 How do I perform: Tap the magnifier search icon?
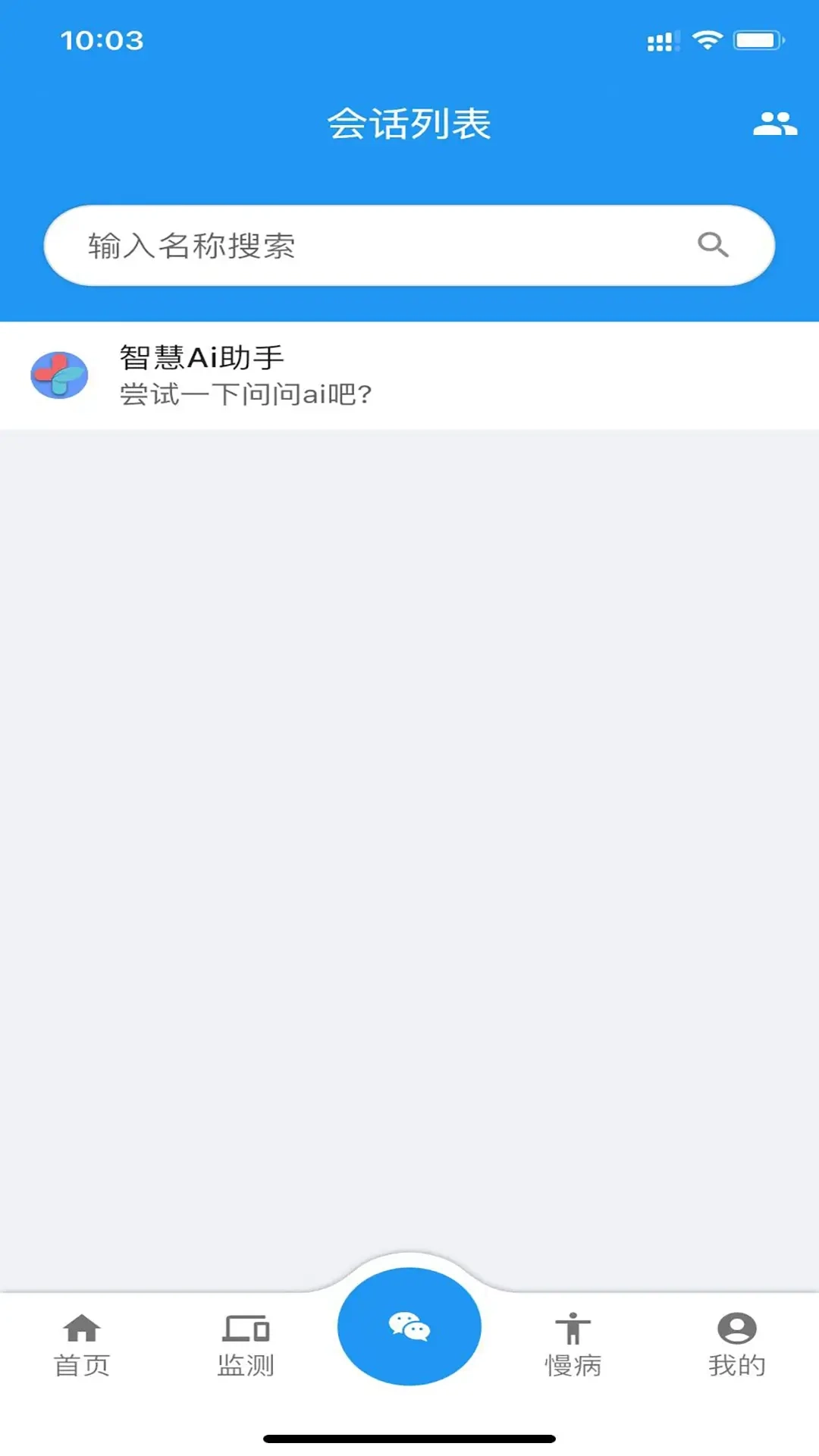click(x=711, y=244)
